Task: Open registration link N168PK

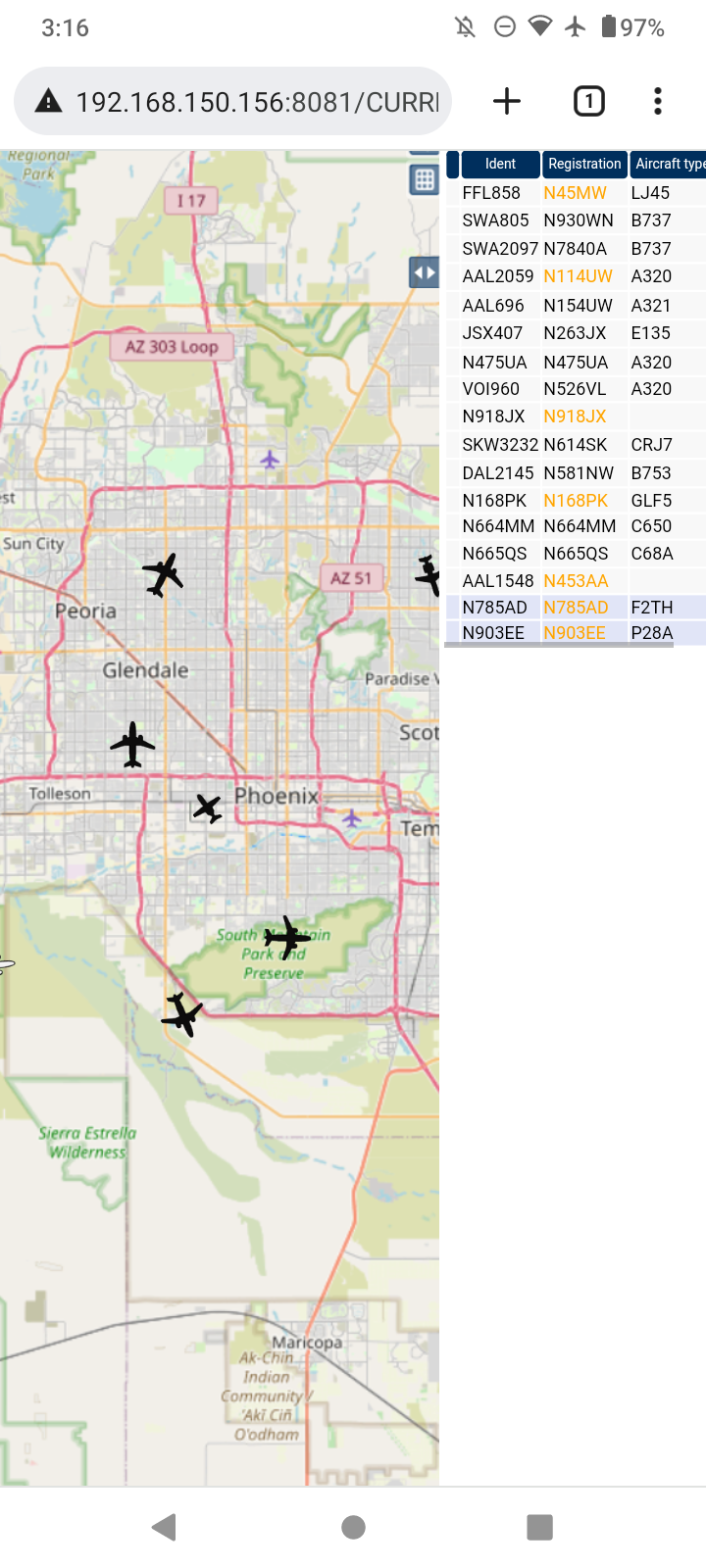Action: tap(576, 501)
